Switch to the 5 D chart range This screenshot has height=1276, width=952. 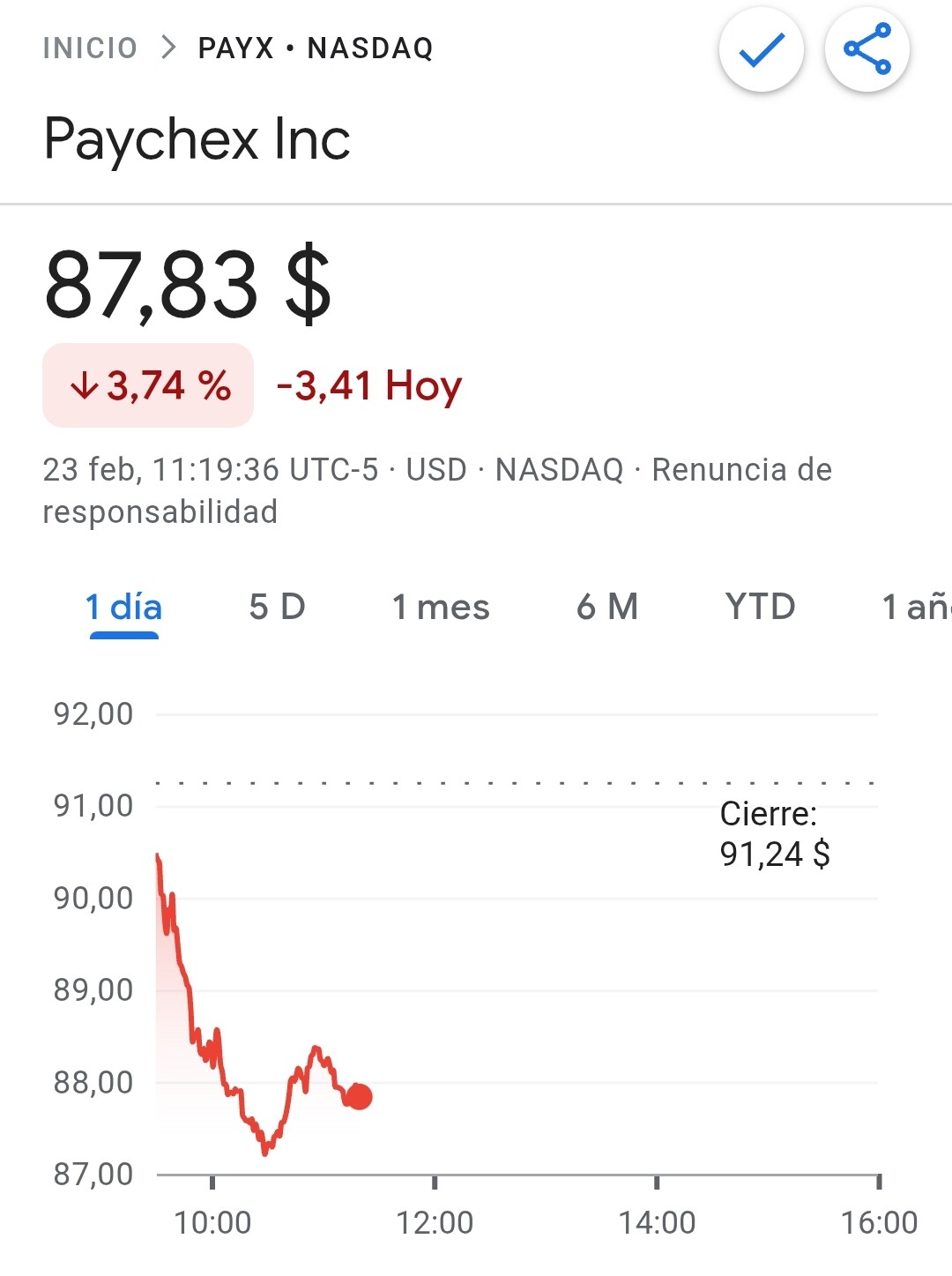pyautogui.click(x=277, y=608)
